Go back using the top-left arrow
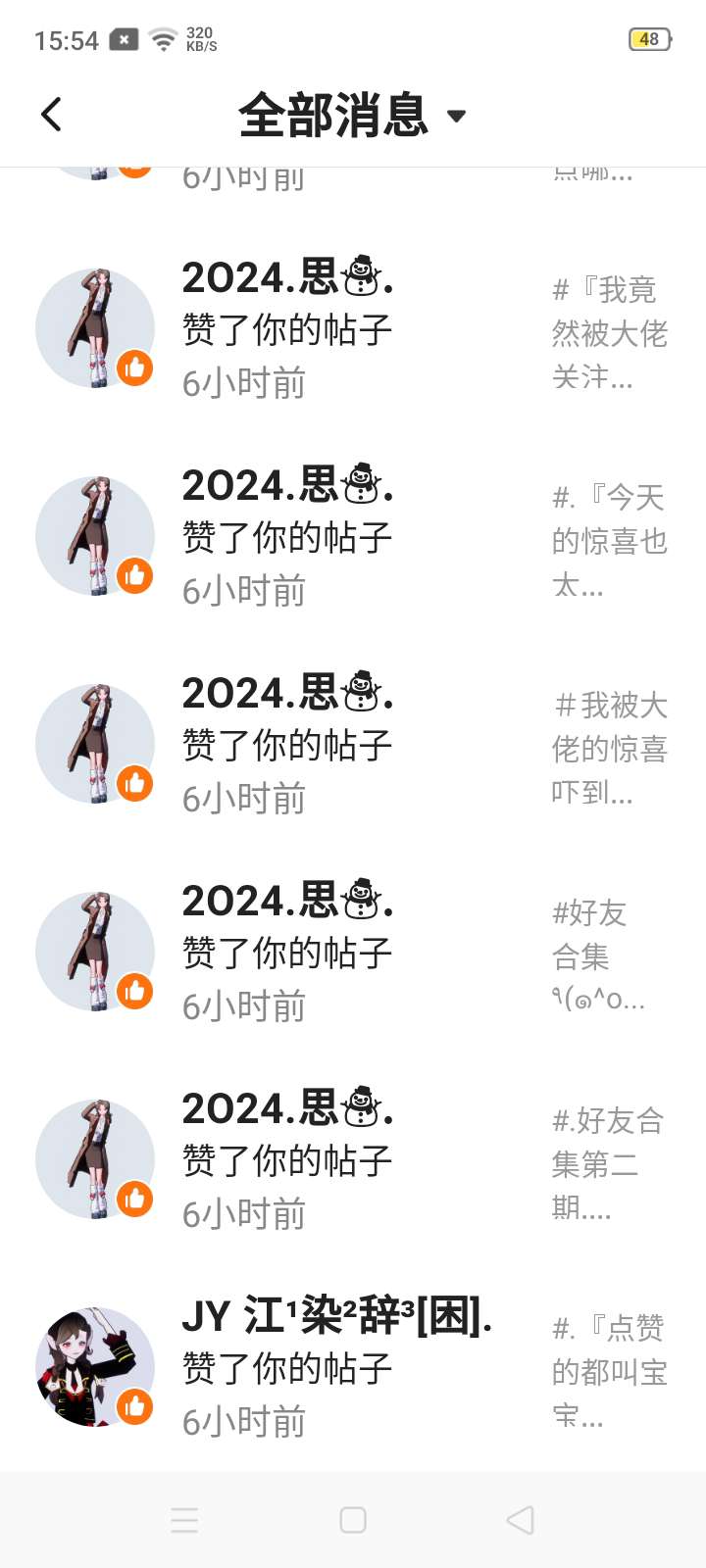 (x=52, y=115)
